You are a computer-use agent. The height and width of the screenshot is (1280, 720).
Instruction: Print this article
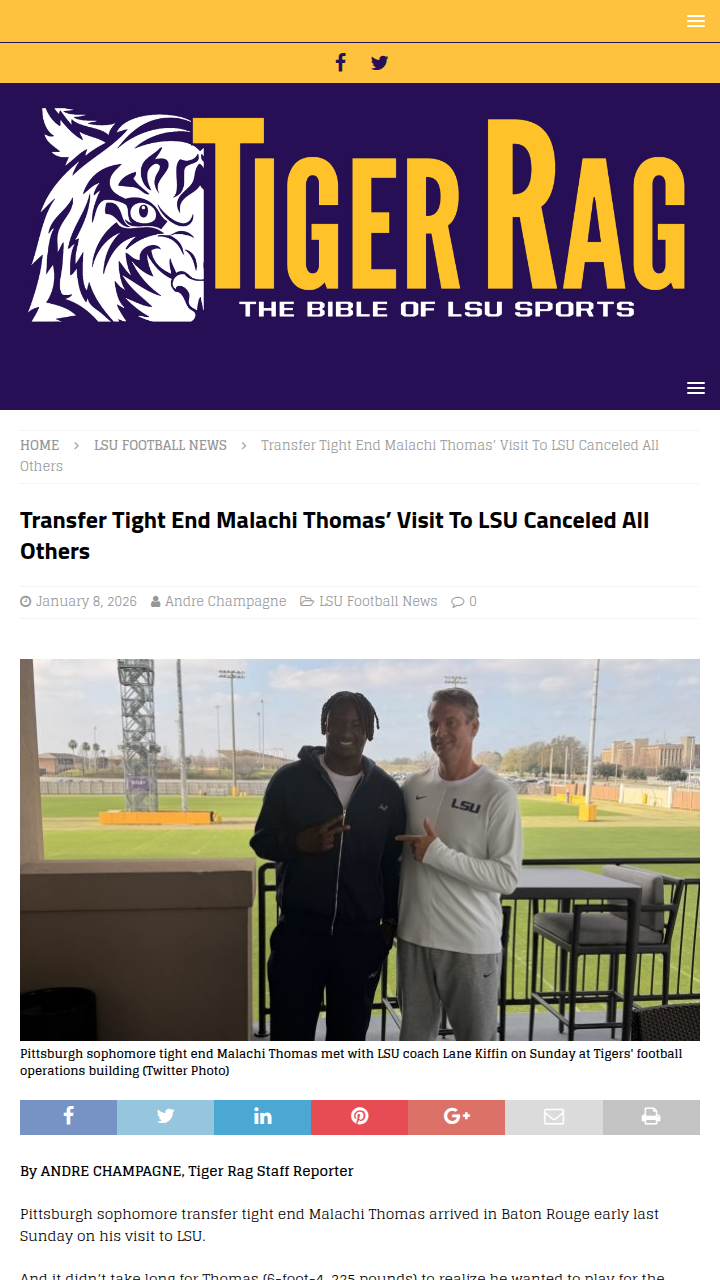pyautogui.click(x=651, y=1117)
